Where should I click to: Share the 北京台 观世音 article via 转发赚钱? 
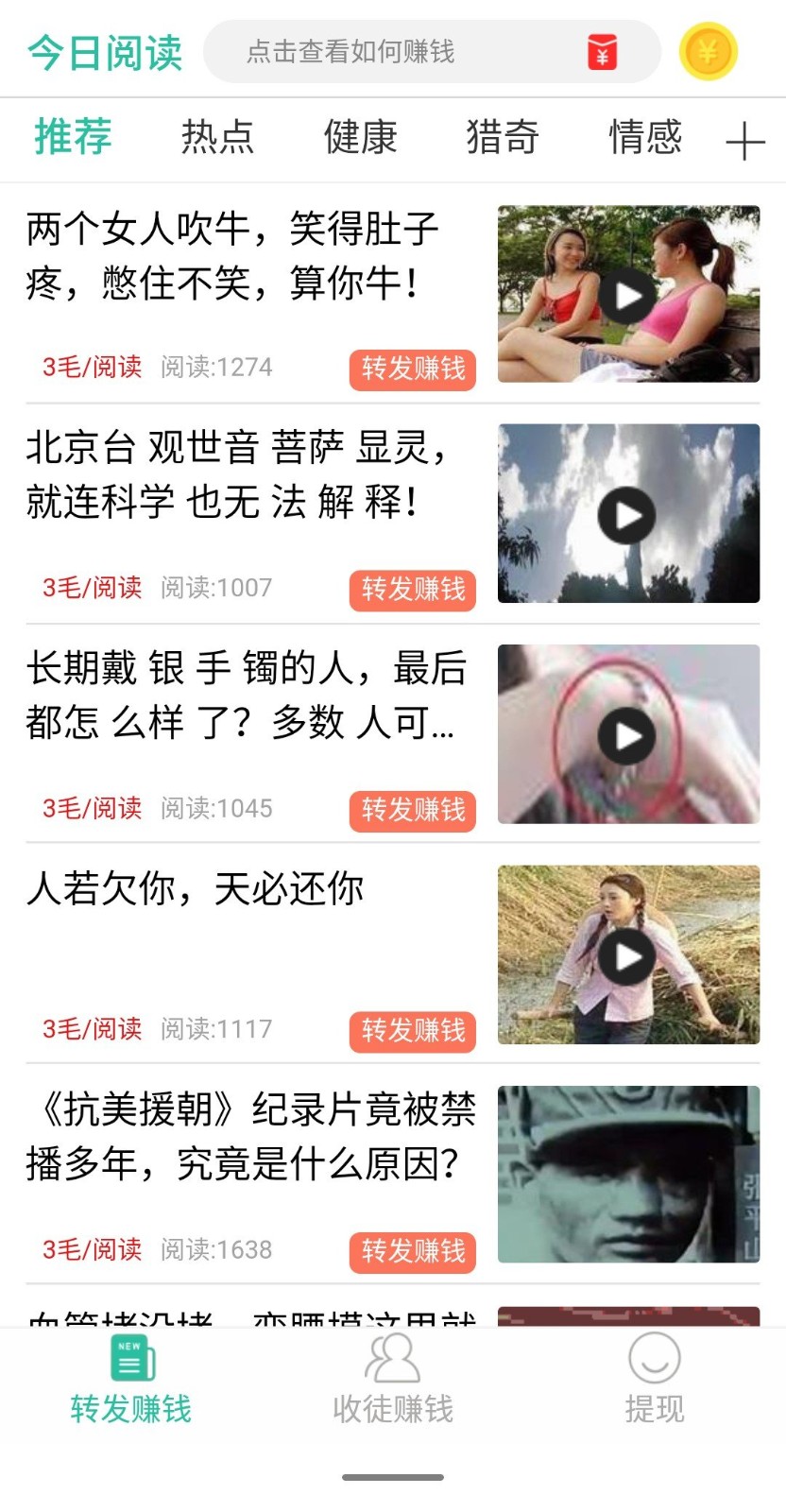(413, 590)
